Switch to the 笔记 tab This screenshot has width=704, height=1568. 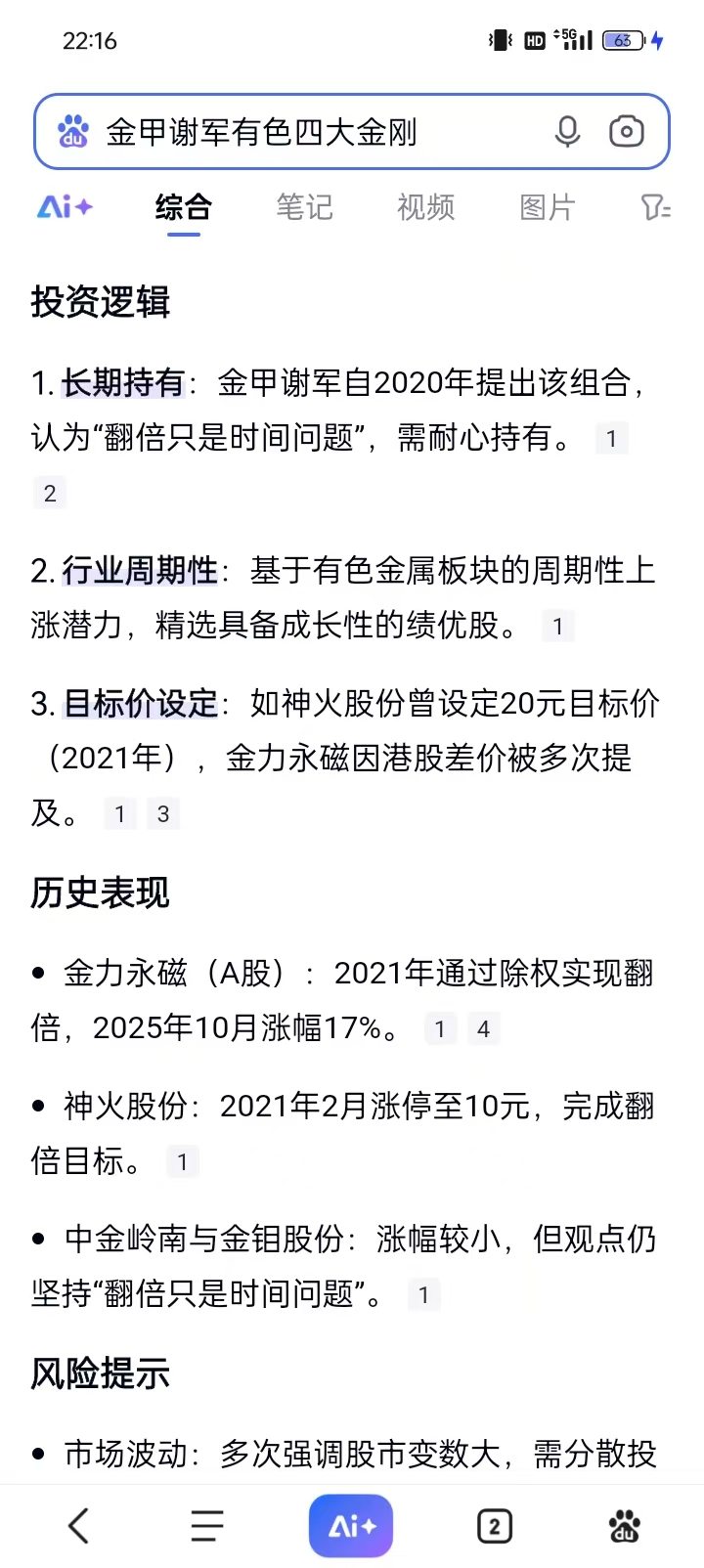click(x=304, y=207)
